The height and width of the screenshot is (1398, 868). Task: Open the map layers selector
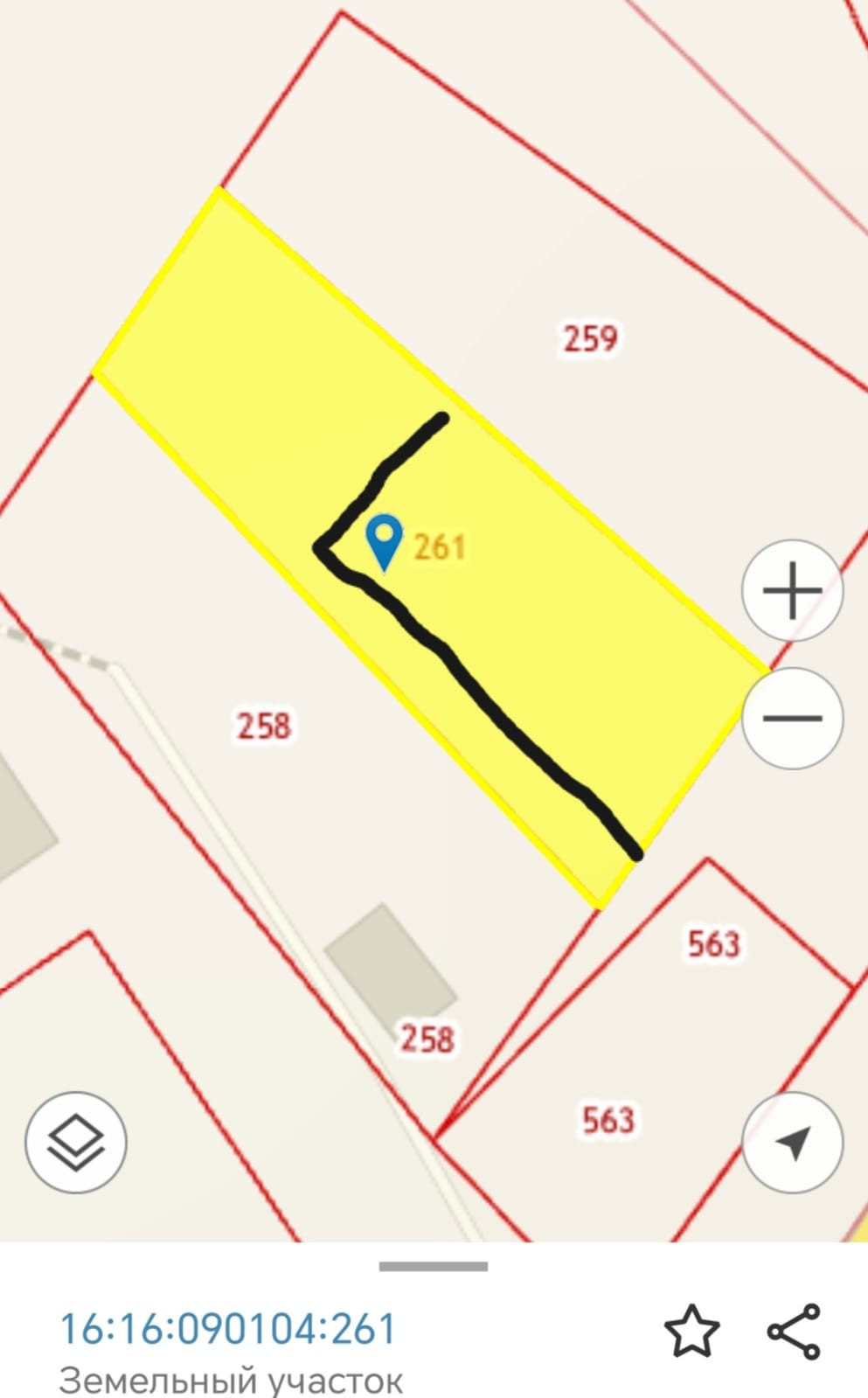tap(76, 1142)
